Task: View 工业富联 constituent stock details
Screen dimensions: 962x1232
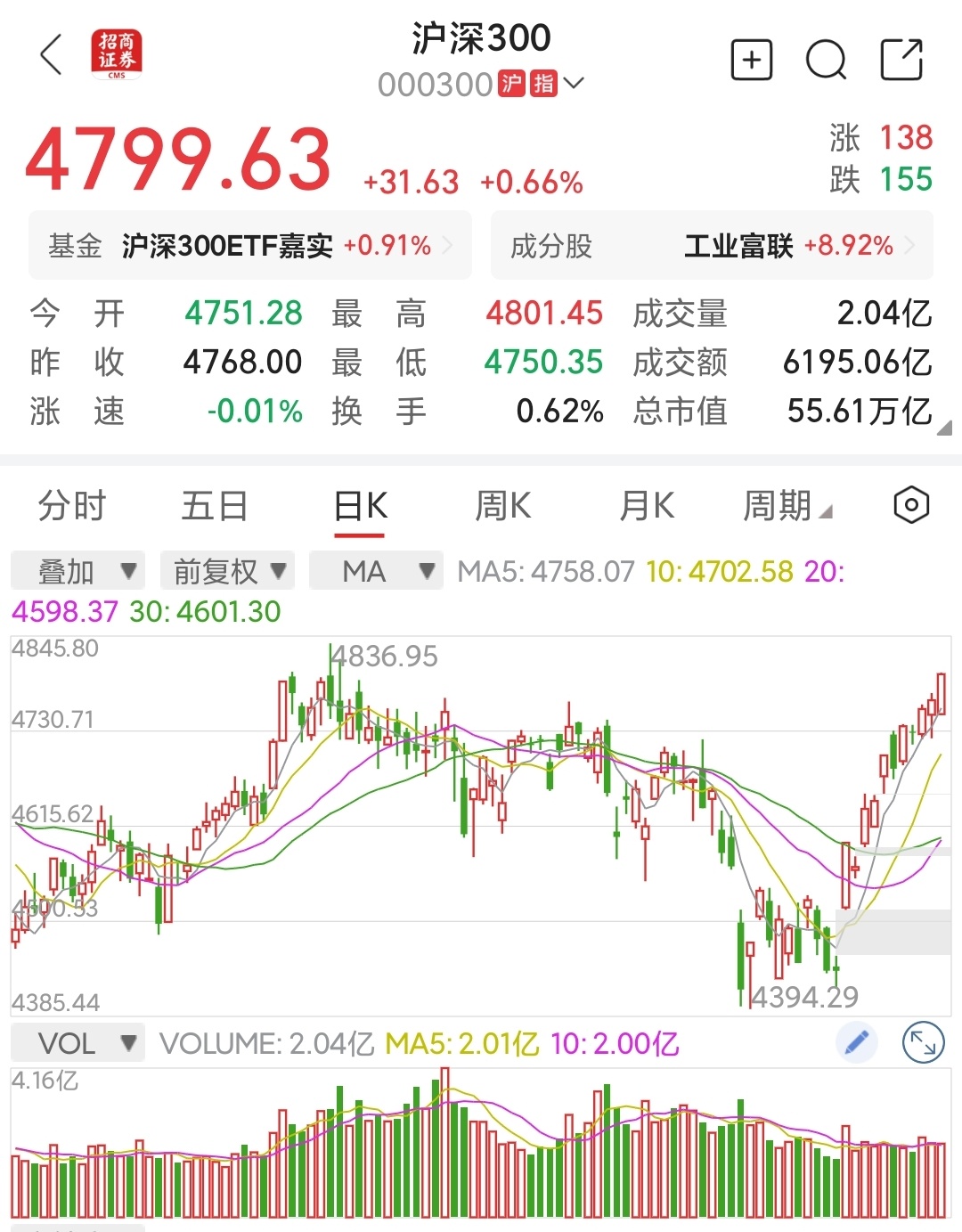Action: point(739,245)
